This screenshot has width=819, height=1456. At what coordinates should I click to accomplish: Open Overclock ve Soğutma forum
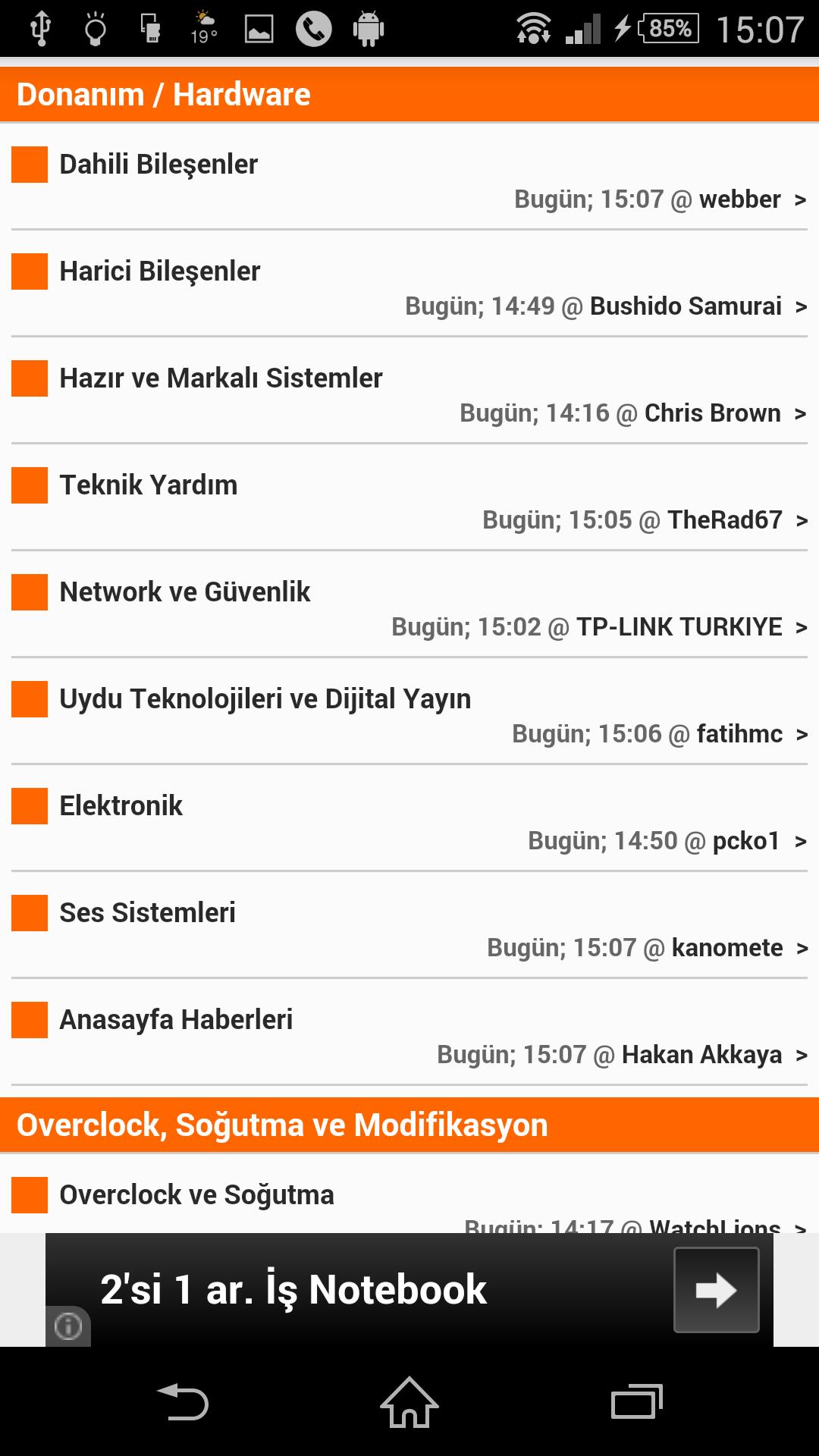pyautogui.click(x=197, y=1195)
